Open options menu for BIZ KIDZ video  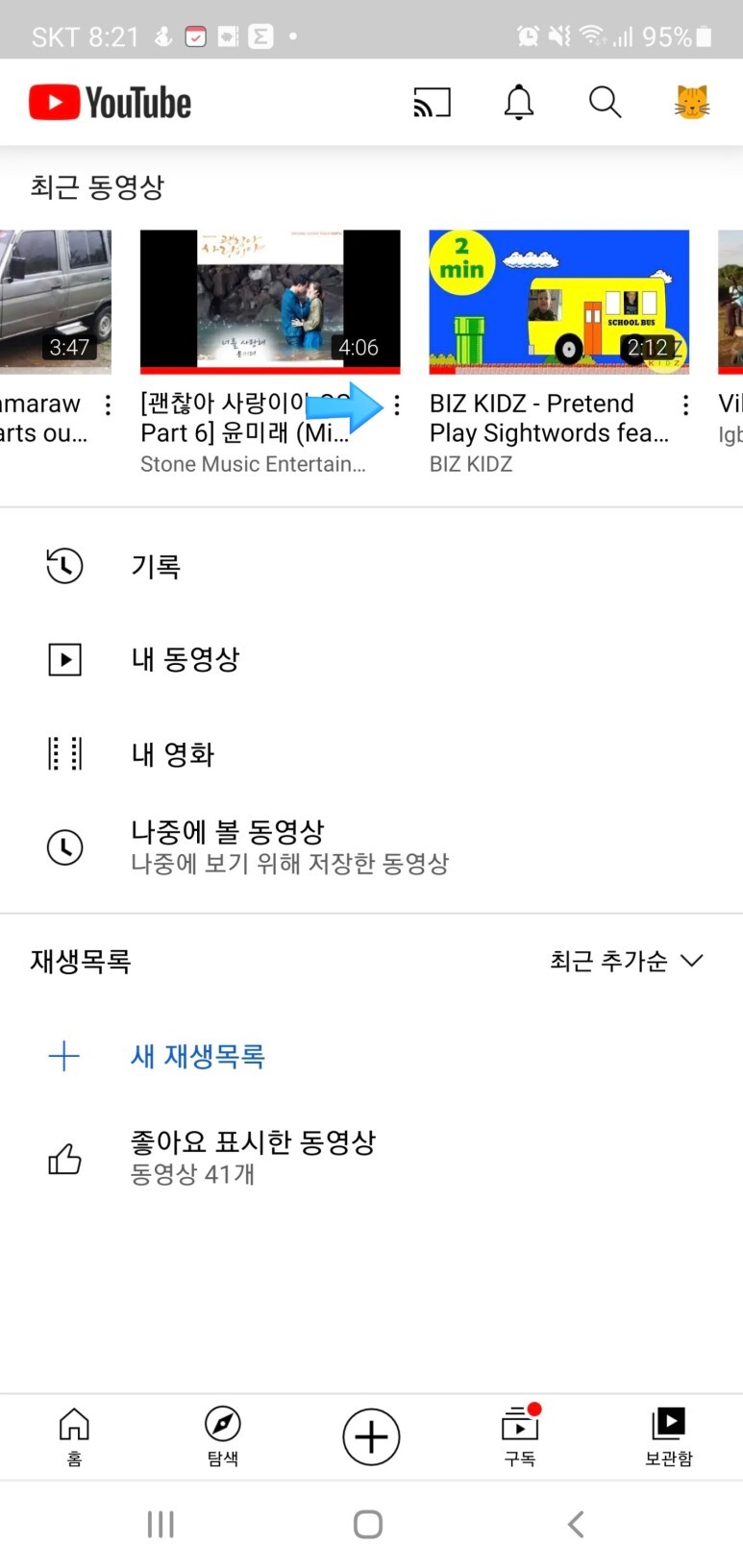[684, 405]
